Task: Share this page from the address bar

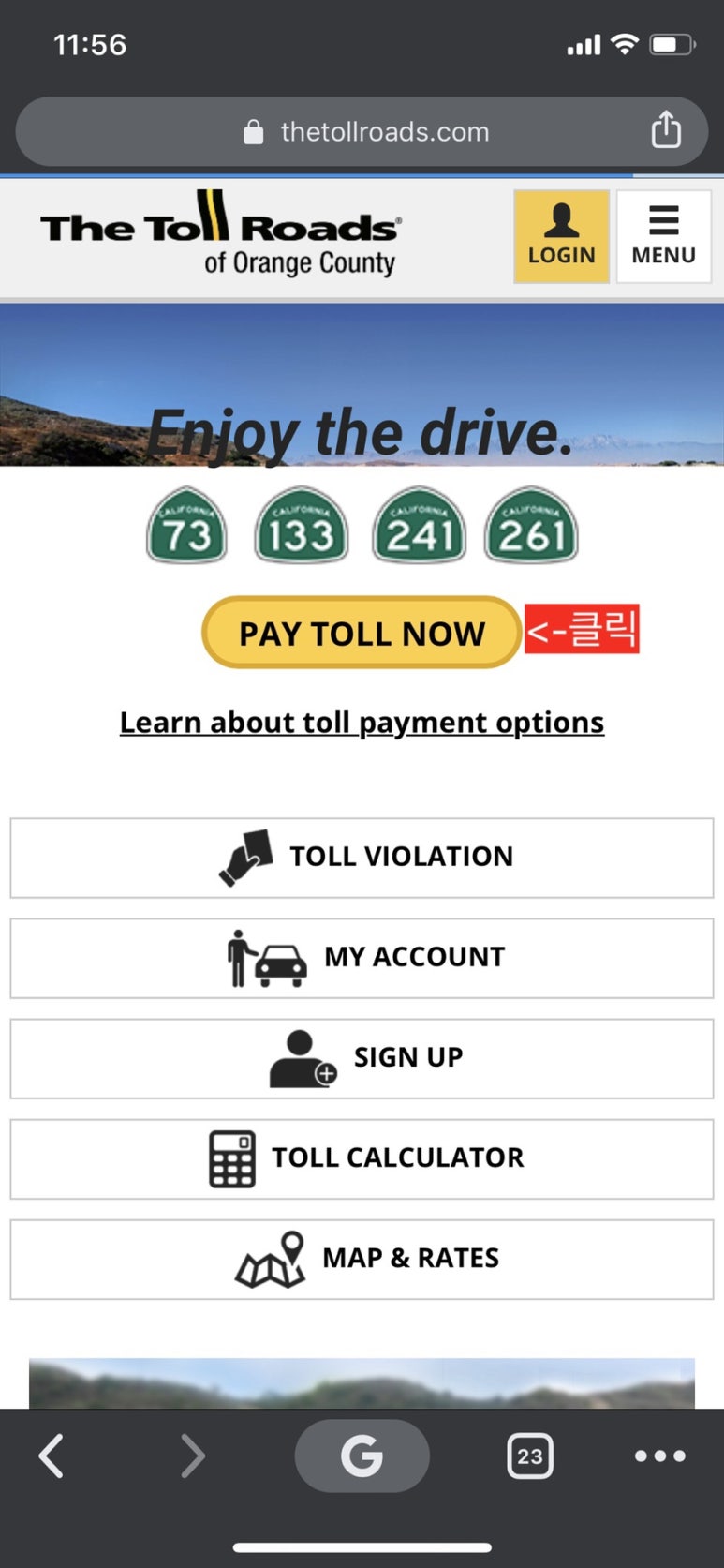Action: [x=666, y=130]
